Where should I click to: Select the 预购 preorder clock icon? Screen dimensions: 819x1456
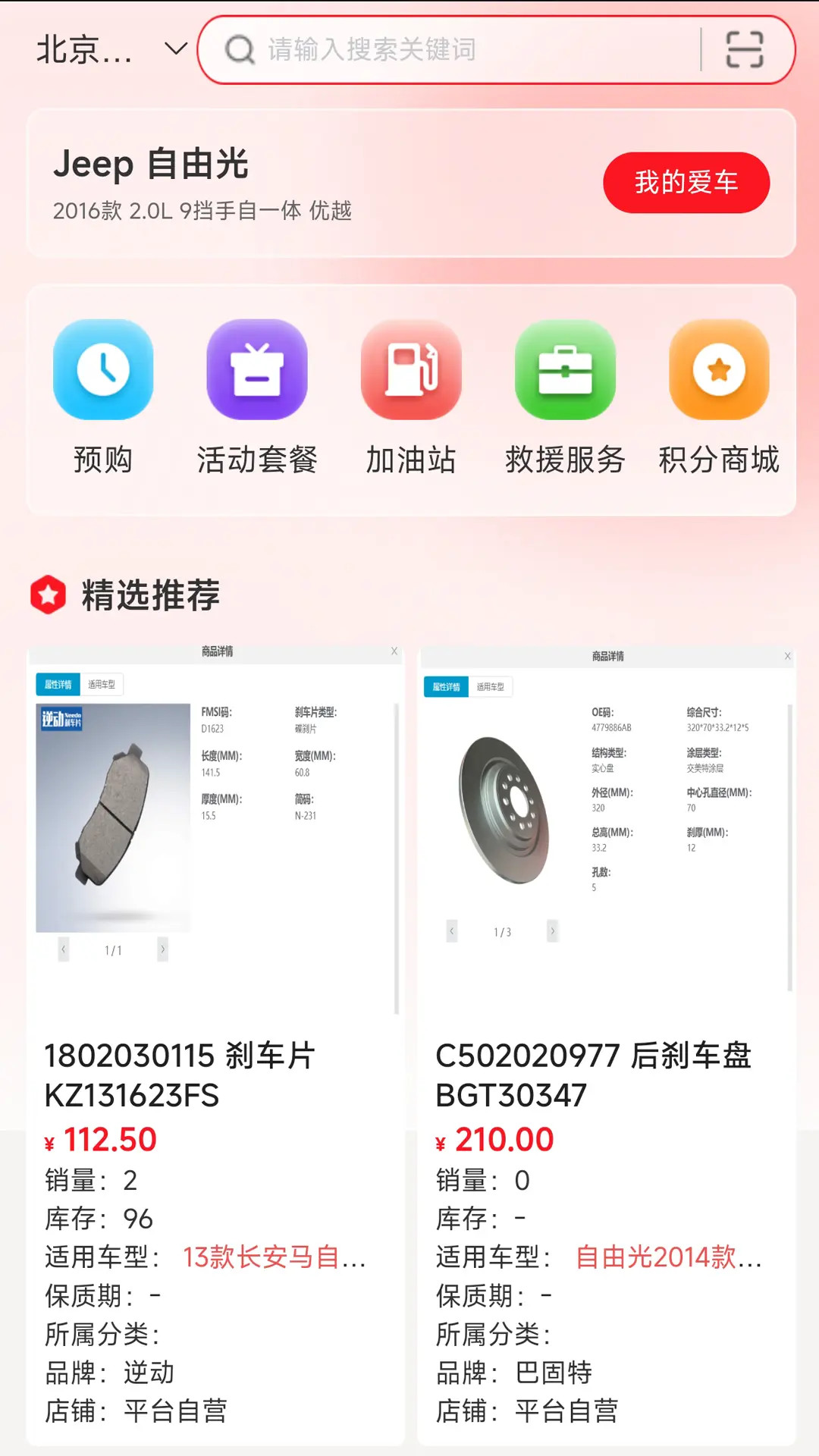104,369
